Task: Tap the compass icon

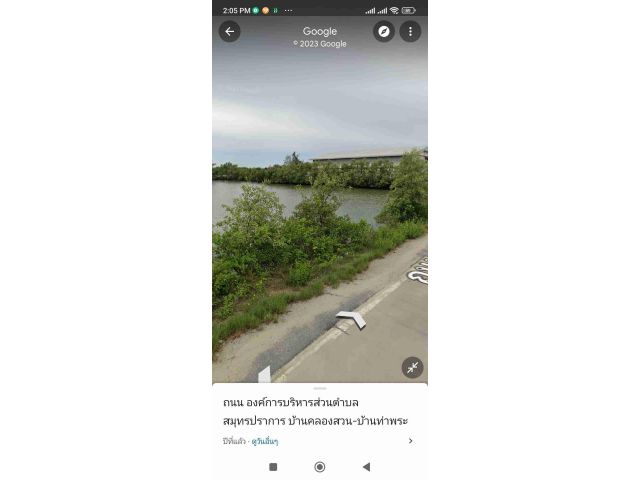Action: pyautogui.click(x=384, y=31)
